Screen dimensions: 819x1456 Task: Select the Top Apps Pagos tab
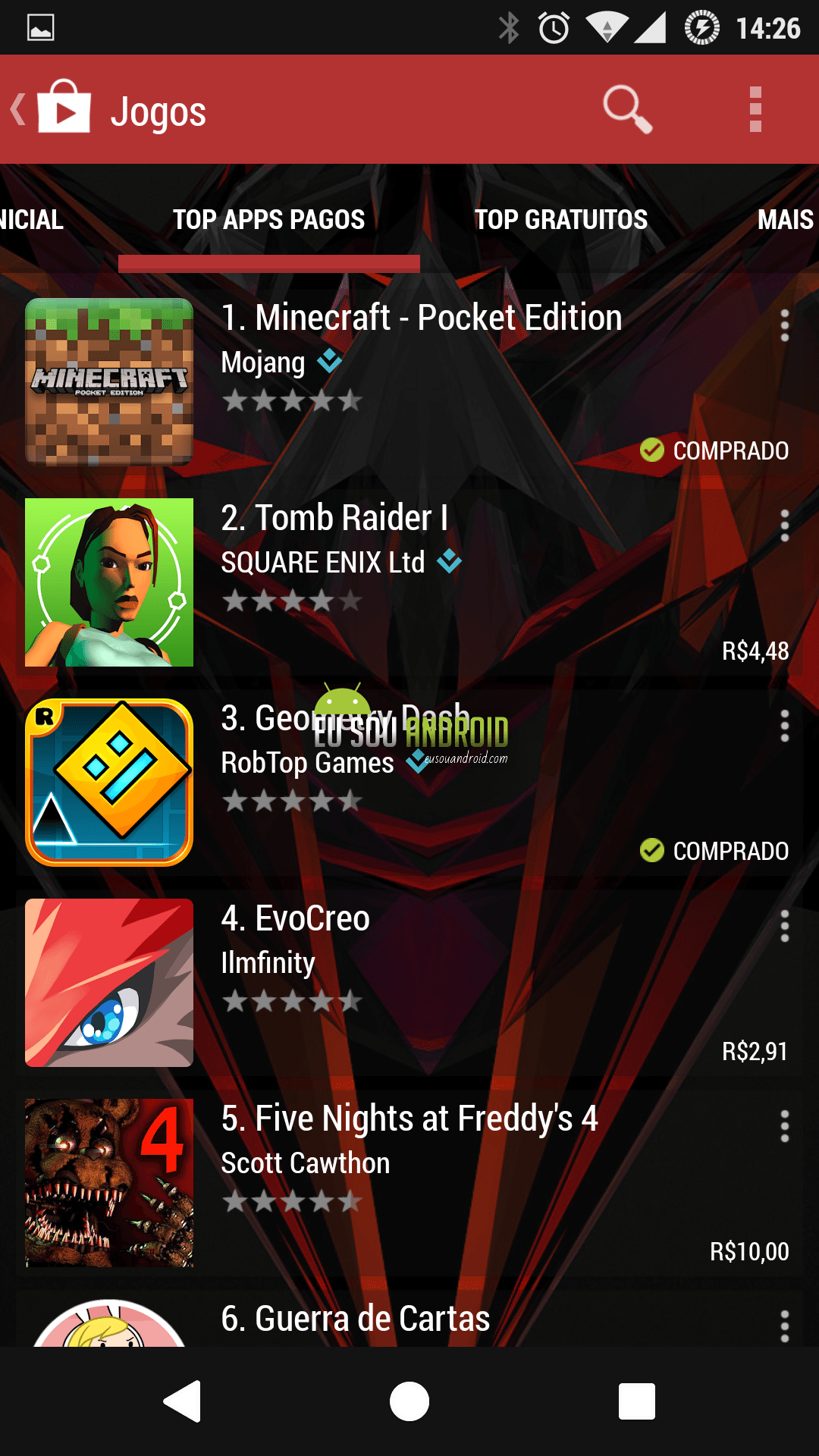[269, 220]
